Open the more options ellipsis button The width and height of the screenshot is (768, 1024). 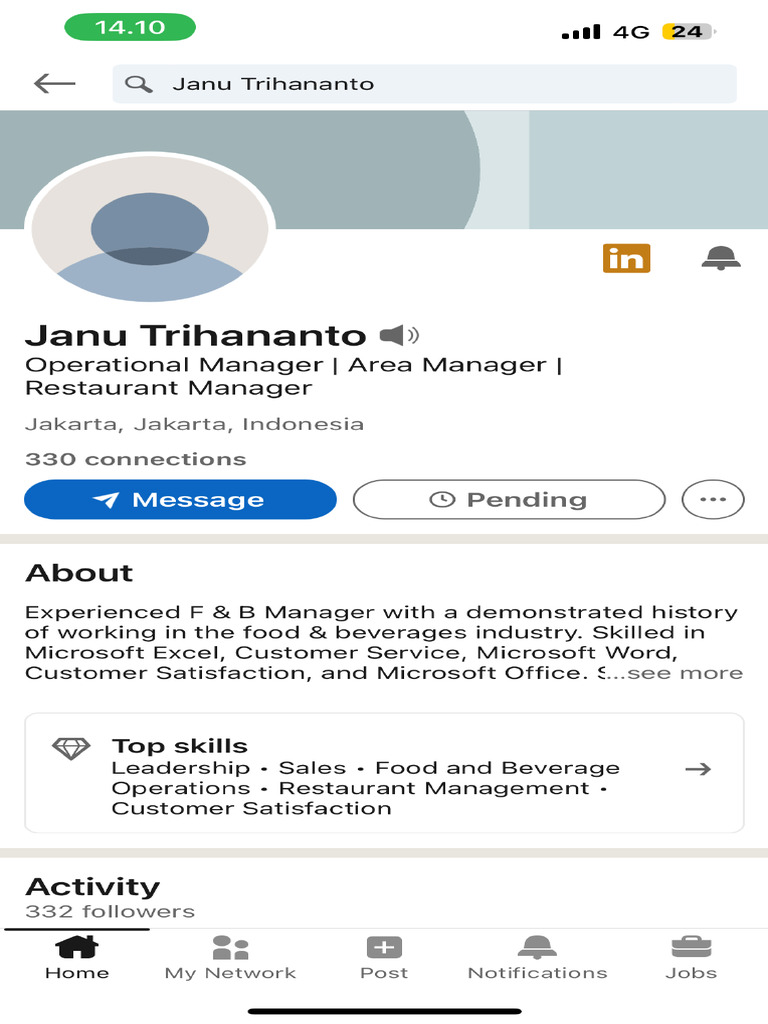(x=713, y=500)
